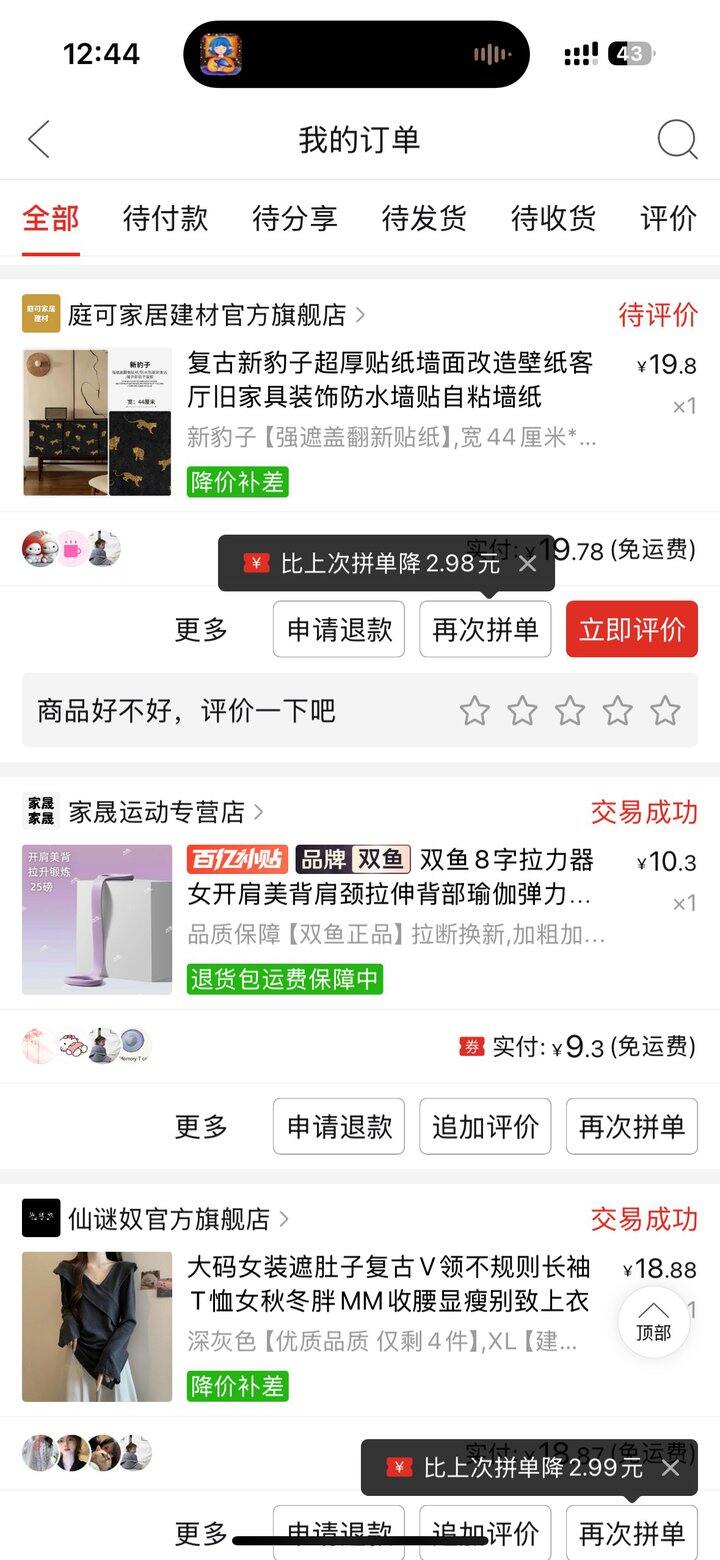Open 仙谜奴官方旗舰店 store page
The width and height of the screenshot is (720, 1560).
(x=168, y=1219)
